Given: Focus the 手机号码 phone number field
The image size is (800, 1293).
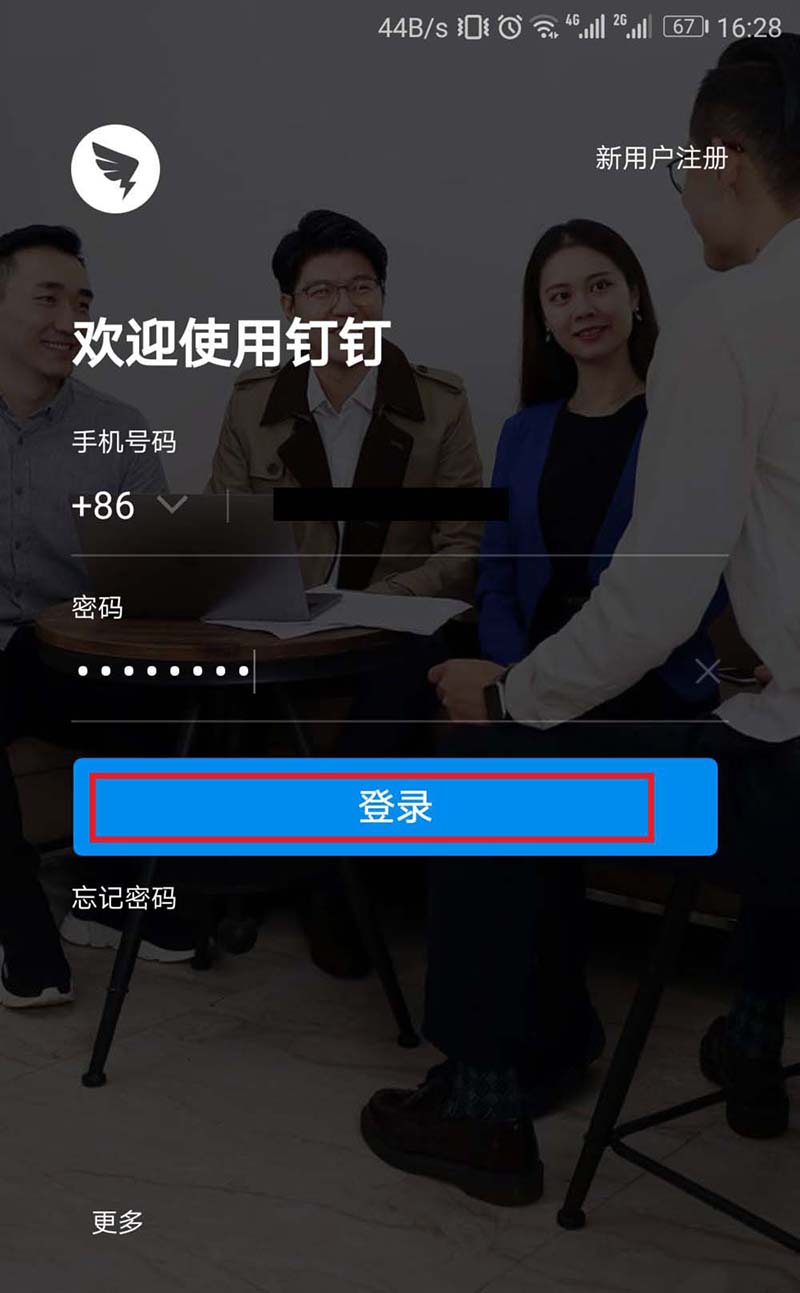Looking at the screenshot, I should point(470,505).
